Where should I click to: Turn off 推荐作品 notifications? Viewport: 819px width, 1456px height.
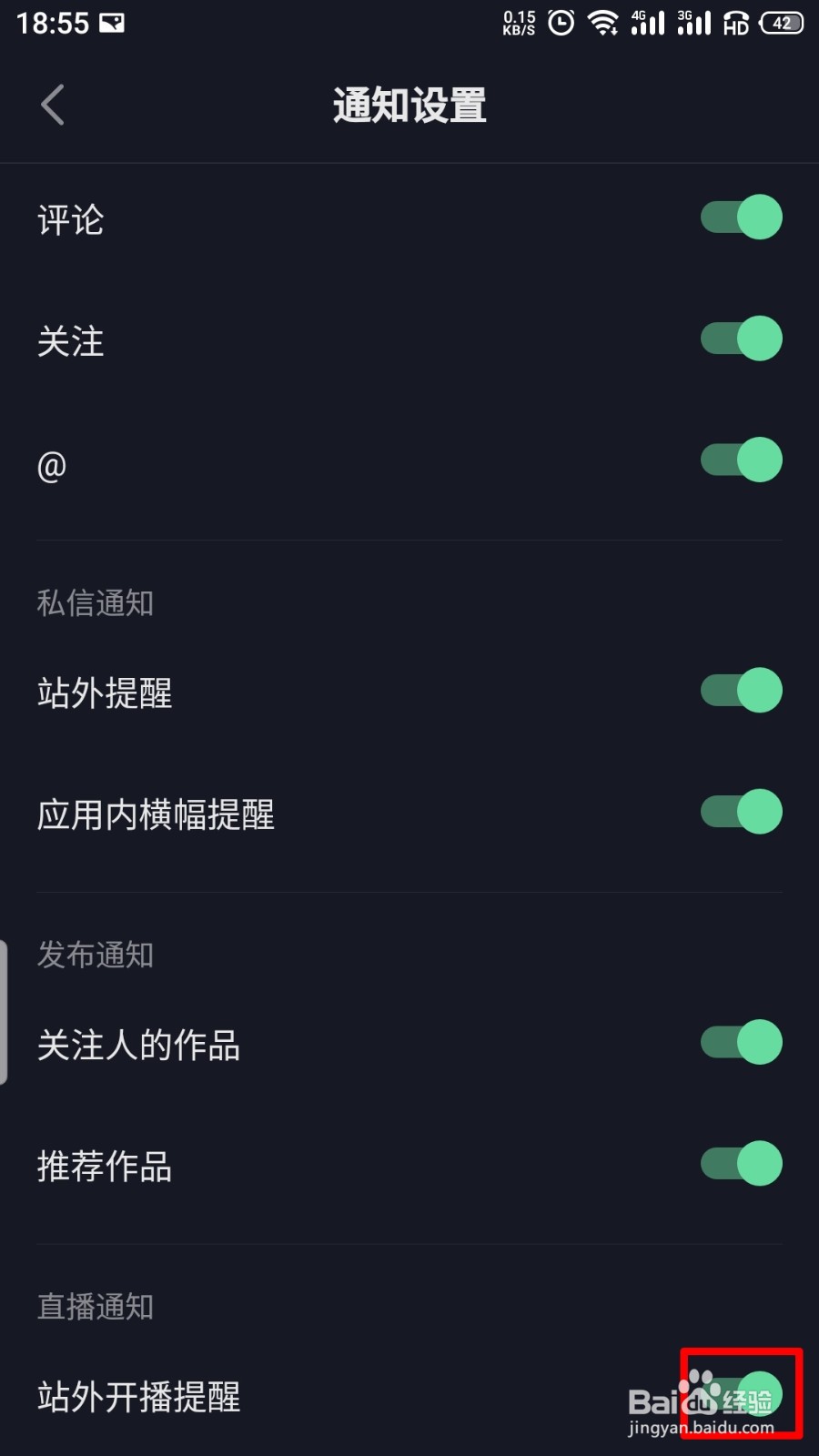tap(742, 1163)
